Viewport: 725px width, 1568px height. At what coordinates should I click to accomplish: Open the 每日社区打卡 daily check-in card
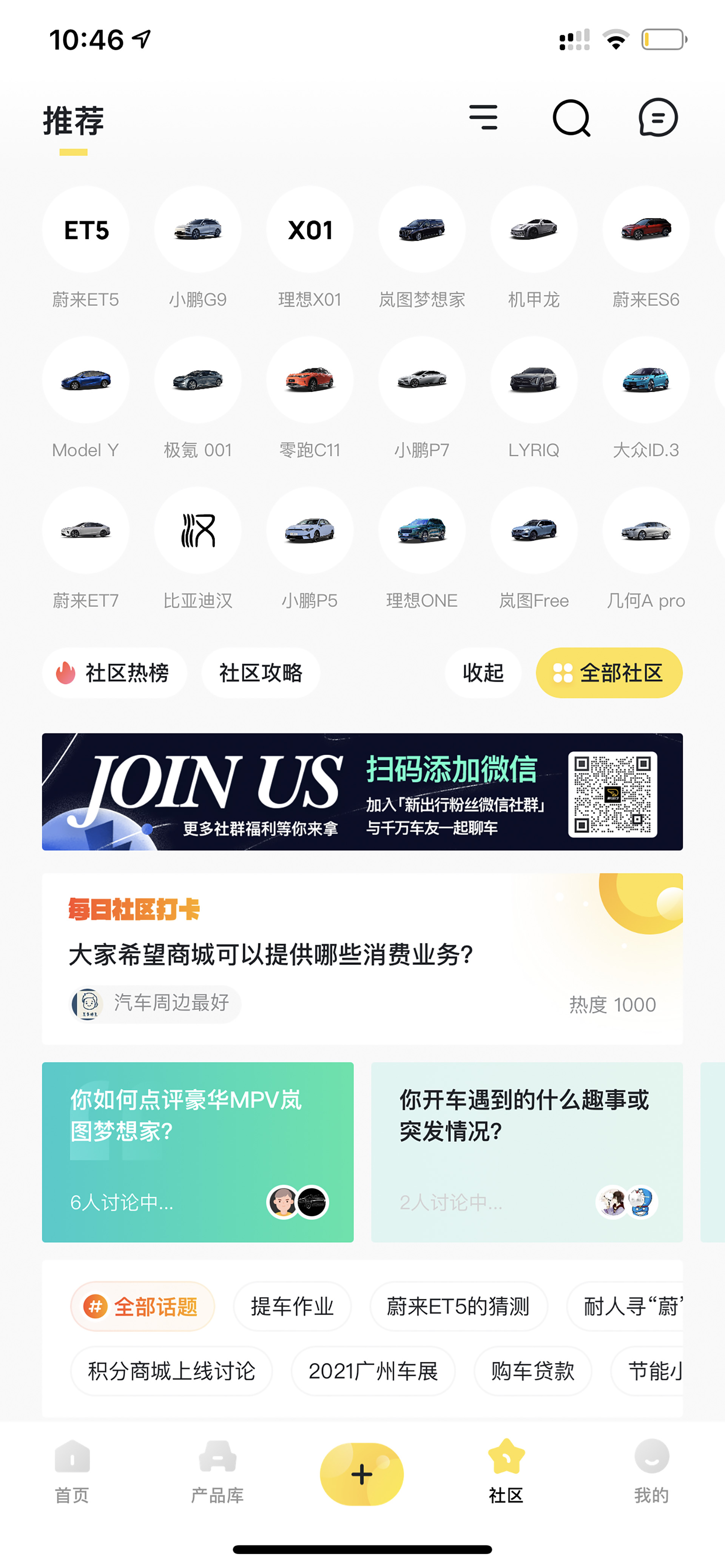point(362,959)
